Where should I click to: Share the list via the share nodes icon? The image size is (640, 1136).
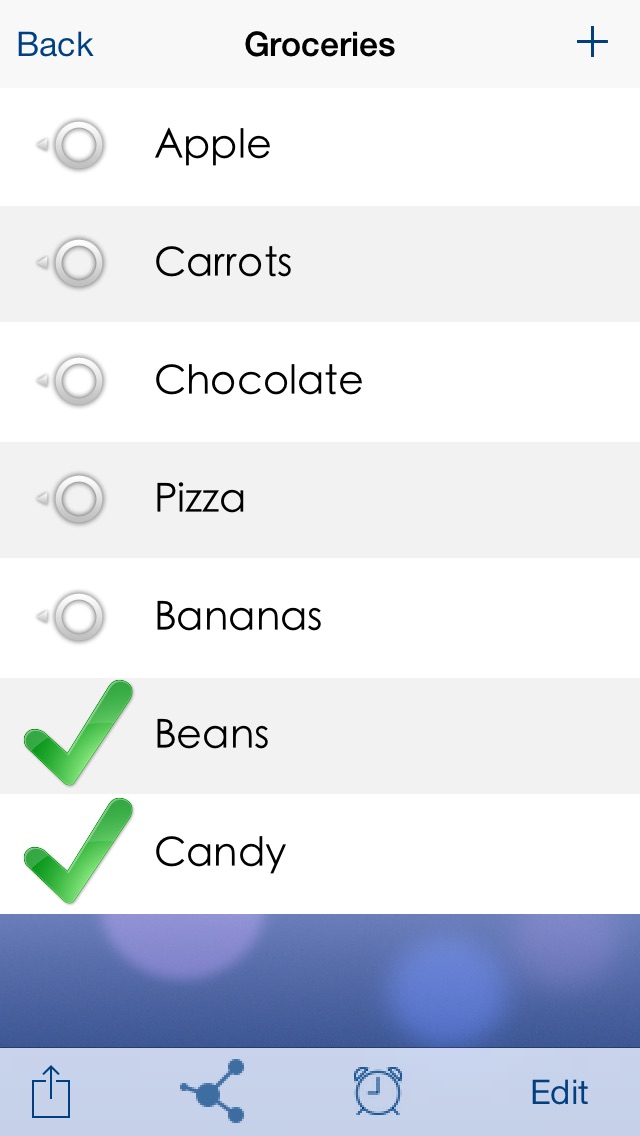213,1091
